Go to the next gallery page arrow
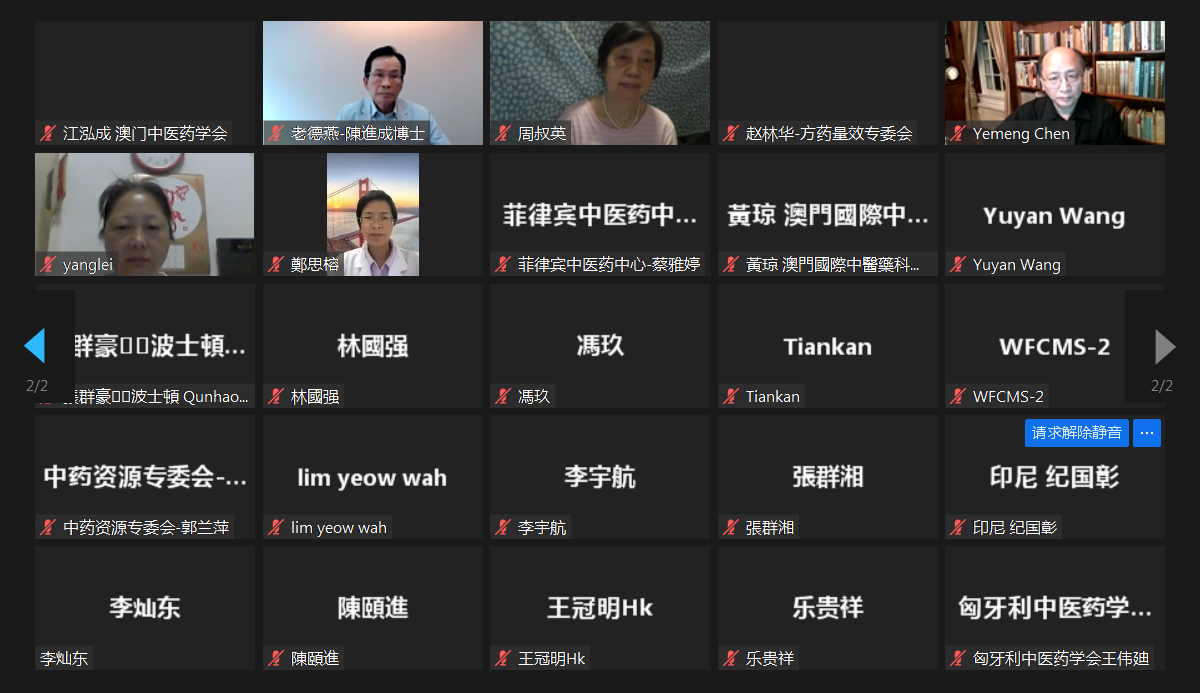Screen dimensions: 1200x693 click(1164, 347)
